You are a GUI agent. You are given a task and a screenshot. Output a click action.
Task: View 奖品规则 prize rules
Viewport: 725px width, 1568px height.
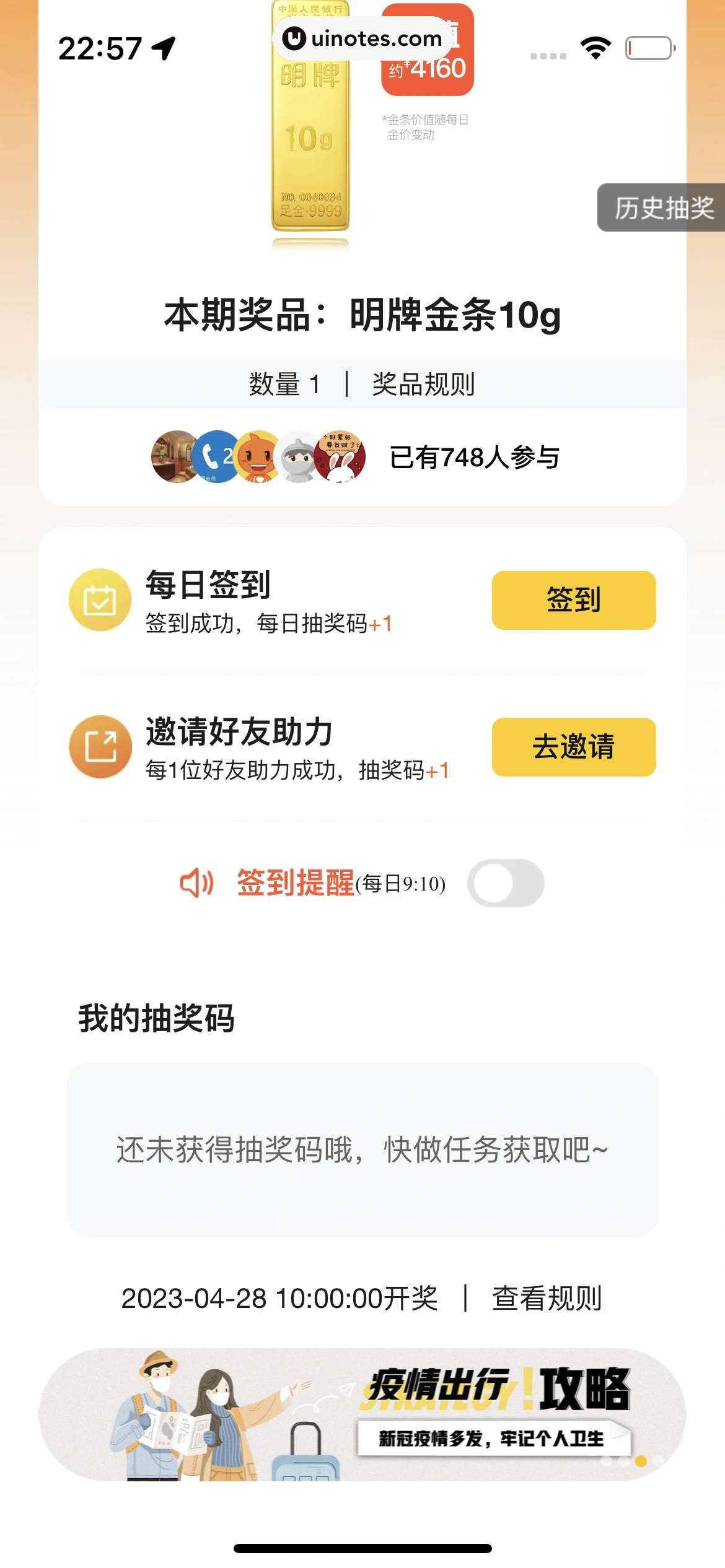coord(423,385)
